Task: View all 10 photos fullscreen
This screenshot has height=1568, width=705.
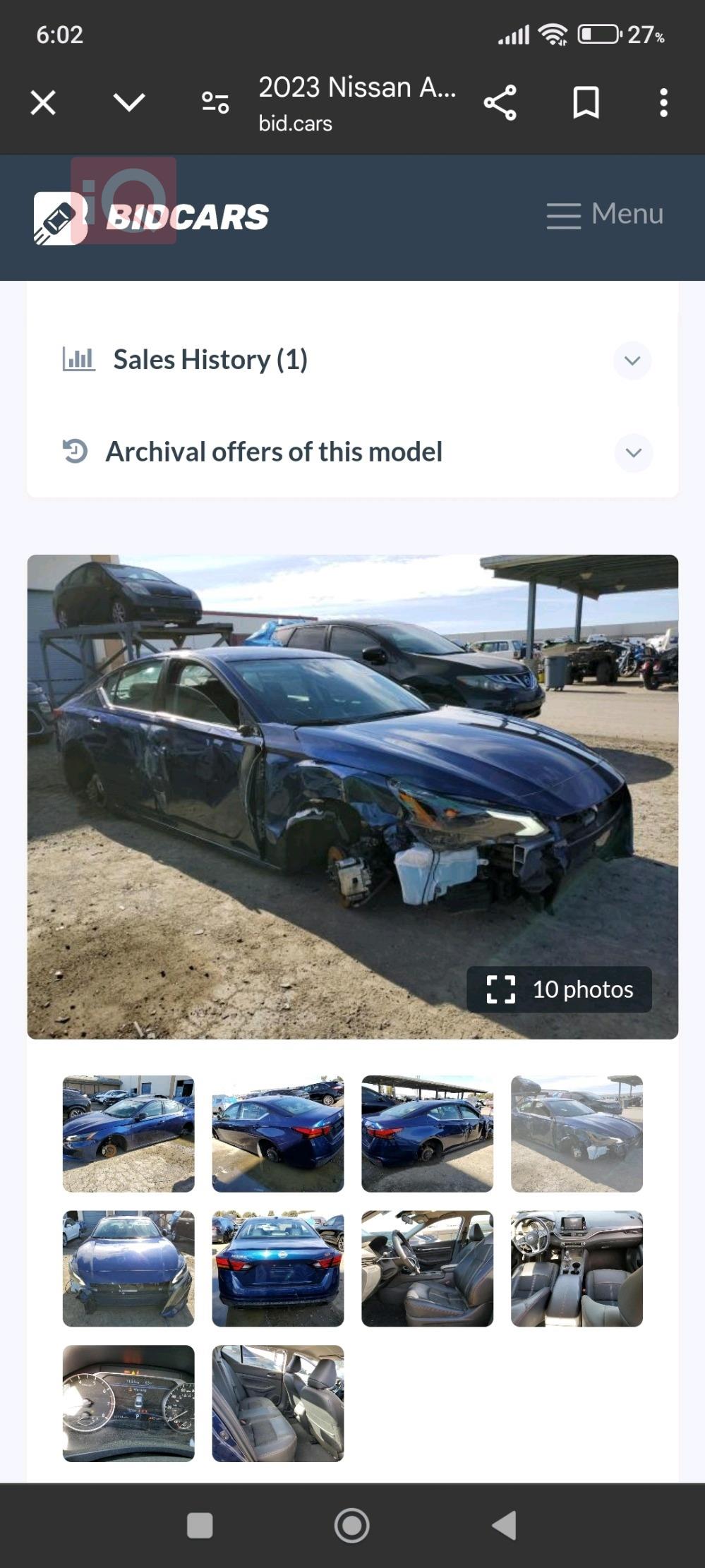Action: coord(559,989)
